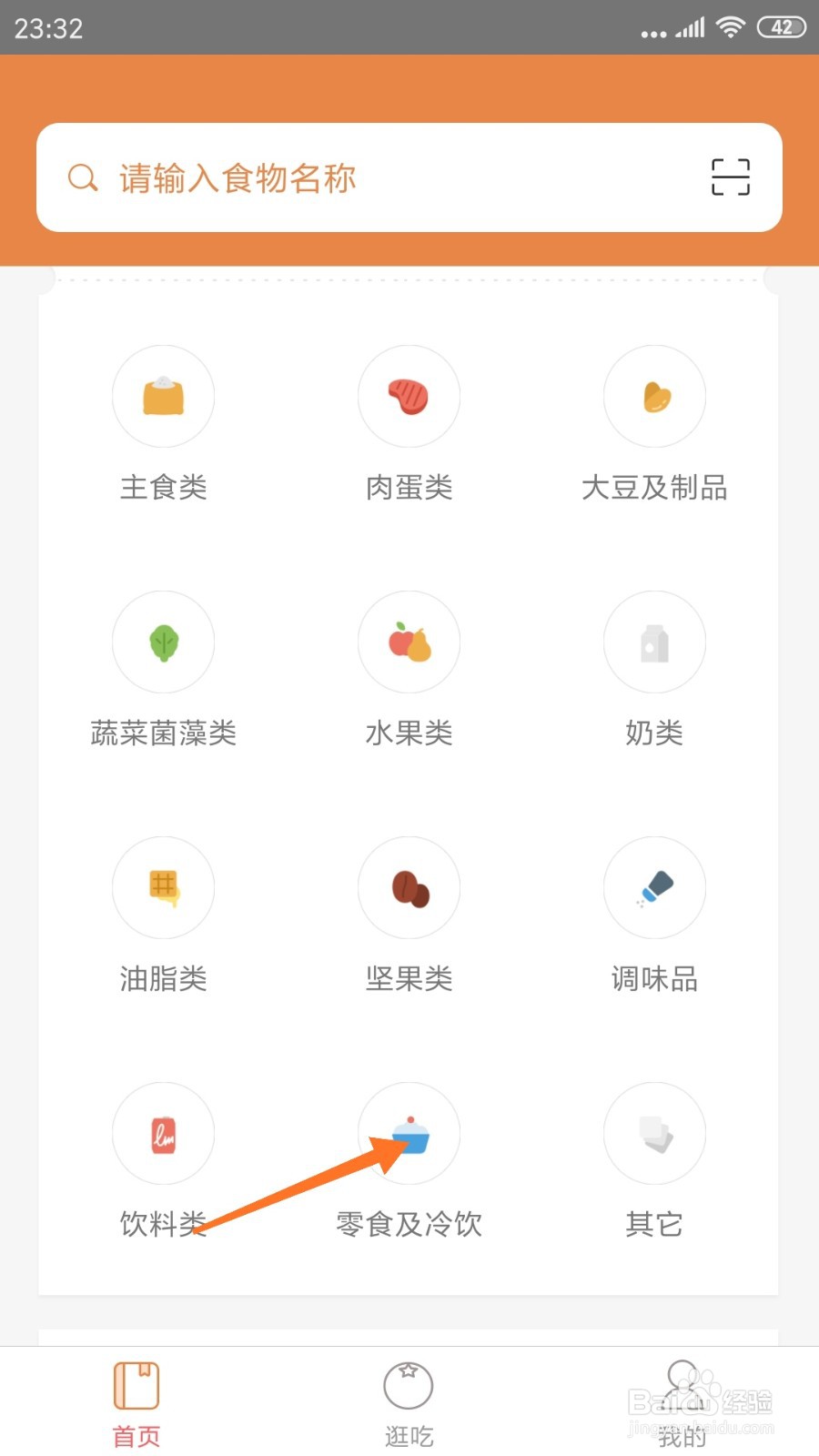Select the 零食及冷饮 snacks category icon
This screenshot has height=1456, width=819.
[409, 1133]
